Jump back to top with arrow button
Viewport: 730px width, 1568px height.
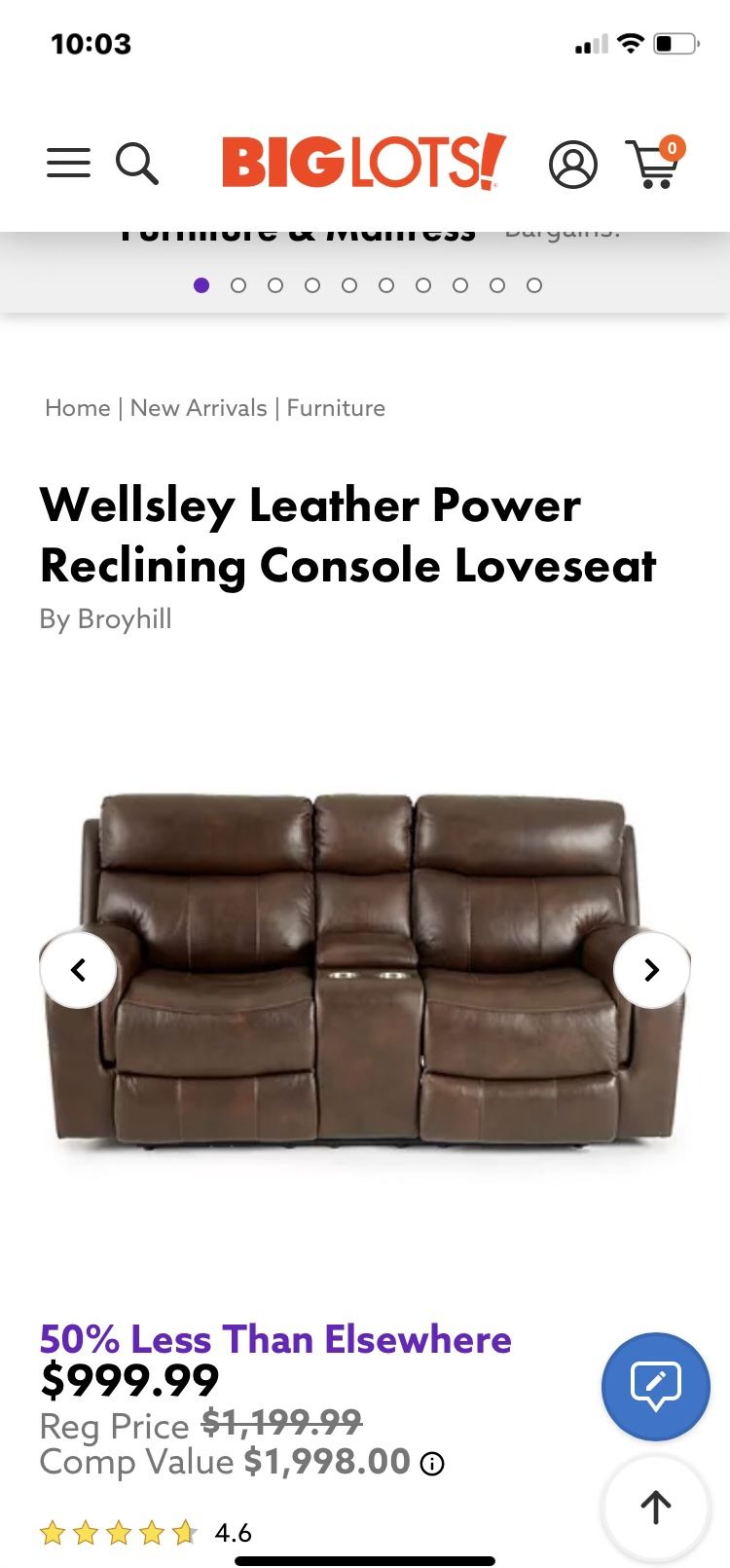pyautogui.click(x=656, y=1507)
